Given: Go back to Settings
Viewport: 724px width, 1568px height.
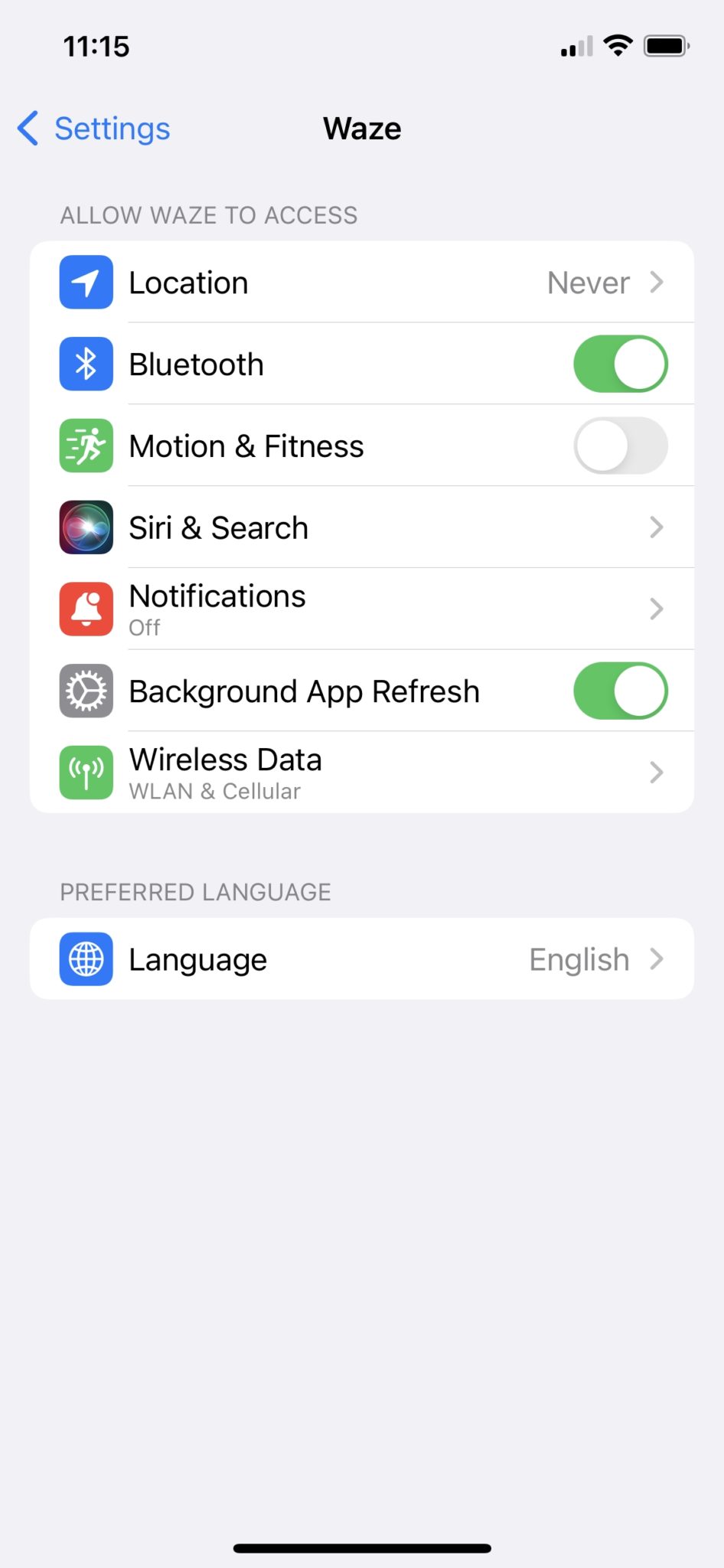Looking at the screenshot, I should pos(93,129).
